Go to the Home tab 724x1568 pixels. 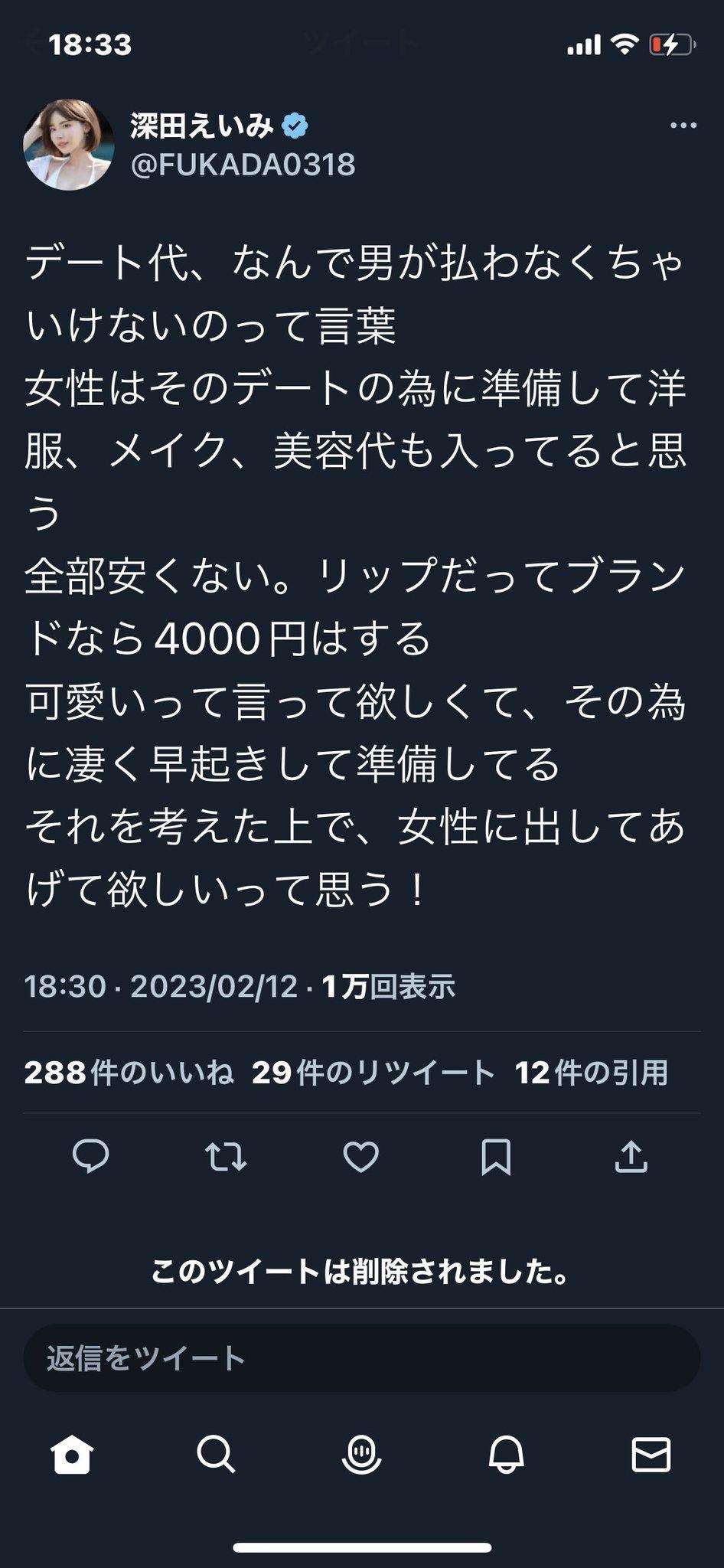[72, 1454]
